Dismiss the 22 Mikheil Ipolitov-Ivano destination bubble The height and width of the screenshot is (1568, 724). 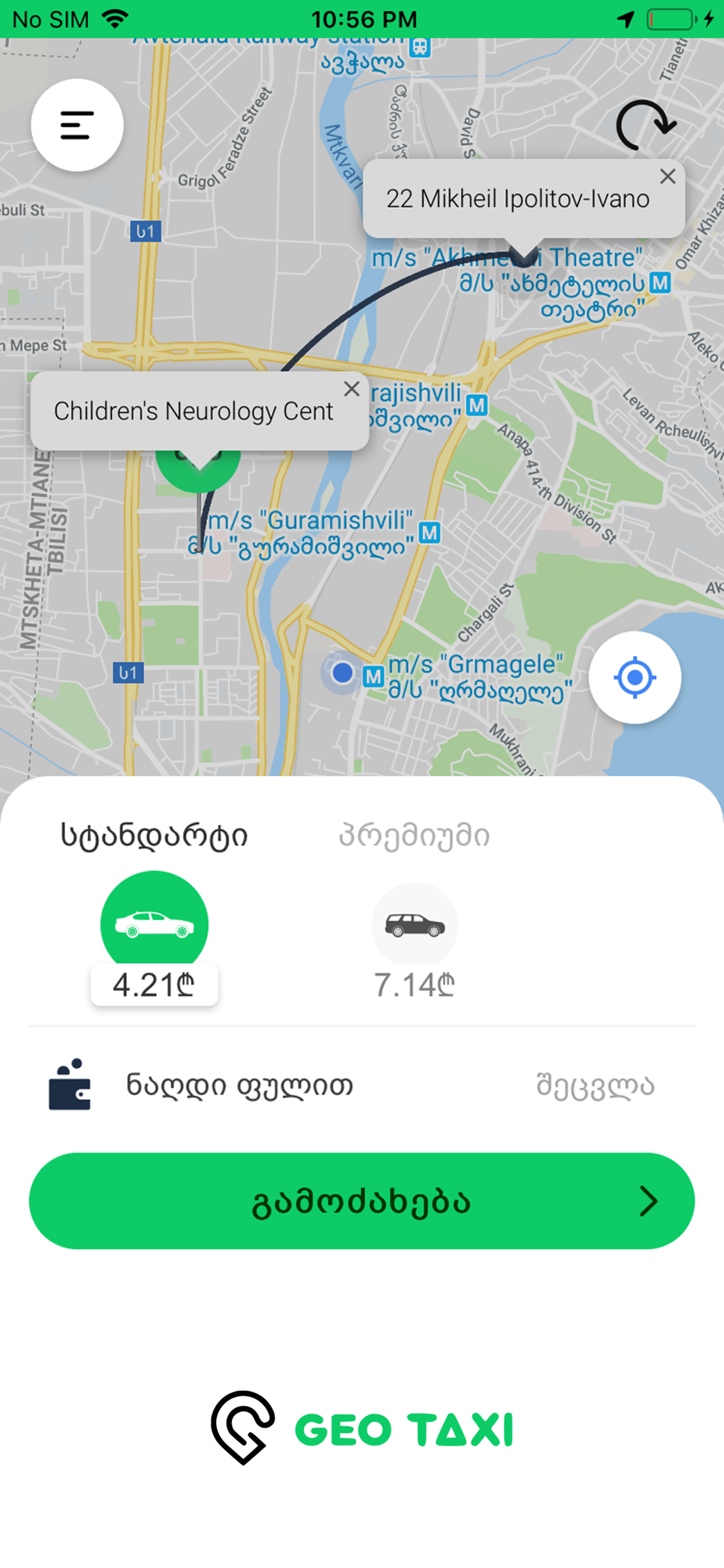point(668,176)
